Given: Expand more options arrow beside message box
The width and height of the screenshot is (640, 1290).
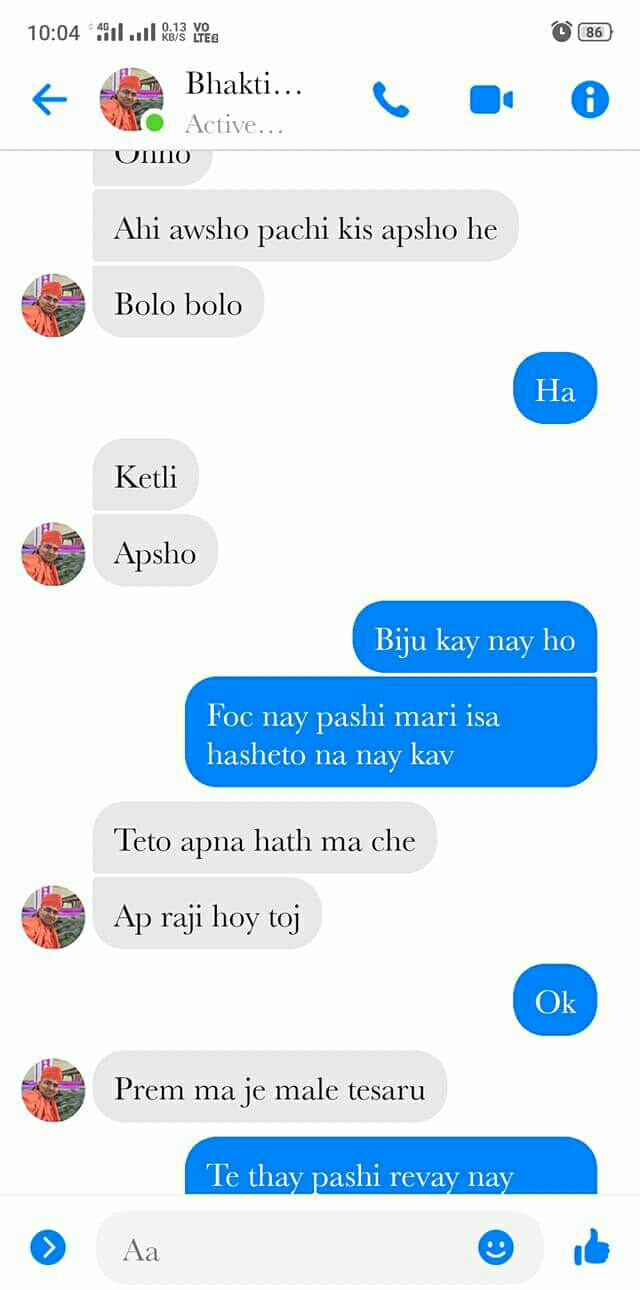Looking at the screenshot, I should click(x=48, y=1247).
